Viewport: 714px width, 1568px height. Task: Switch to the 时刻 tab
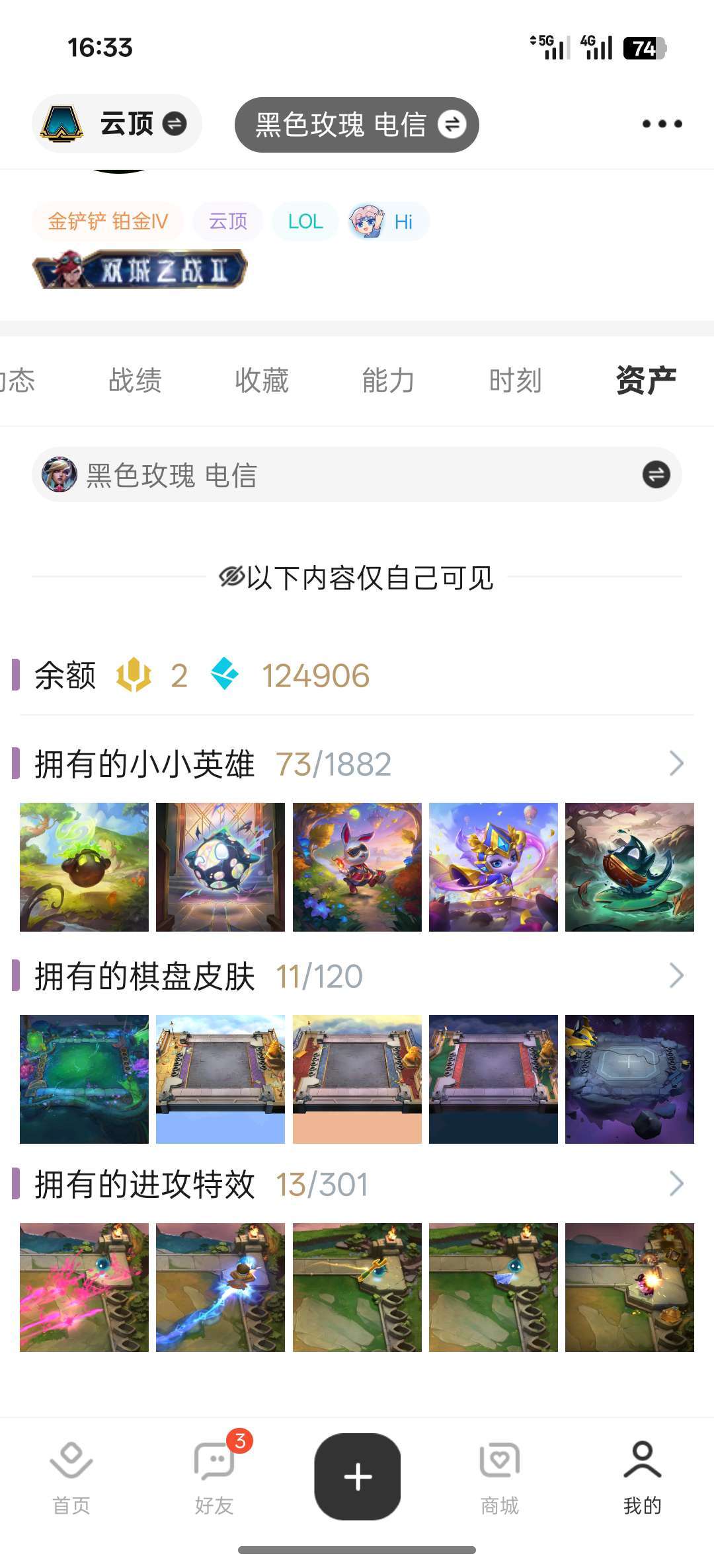point(516,381)
